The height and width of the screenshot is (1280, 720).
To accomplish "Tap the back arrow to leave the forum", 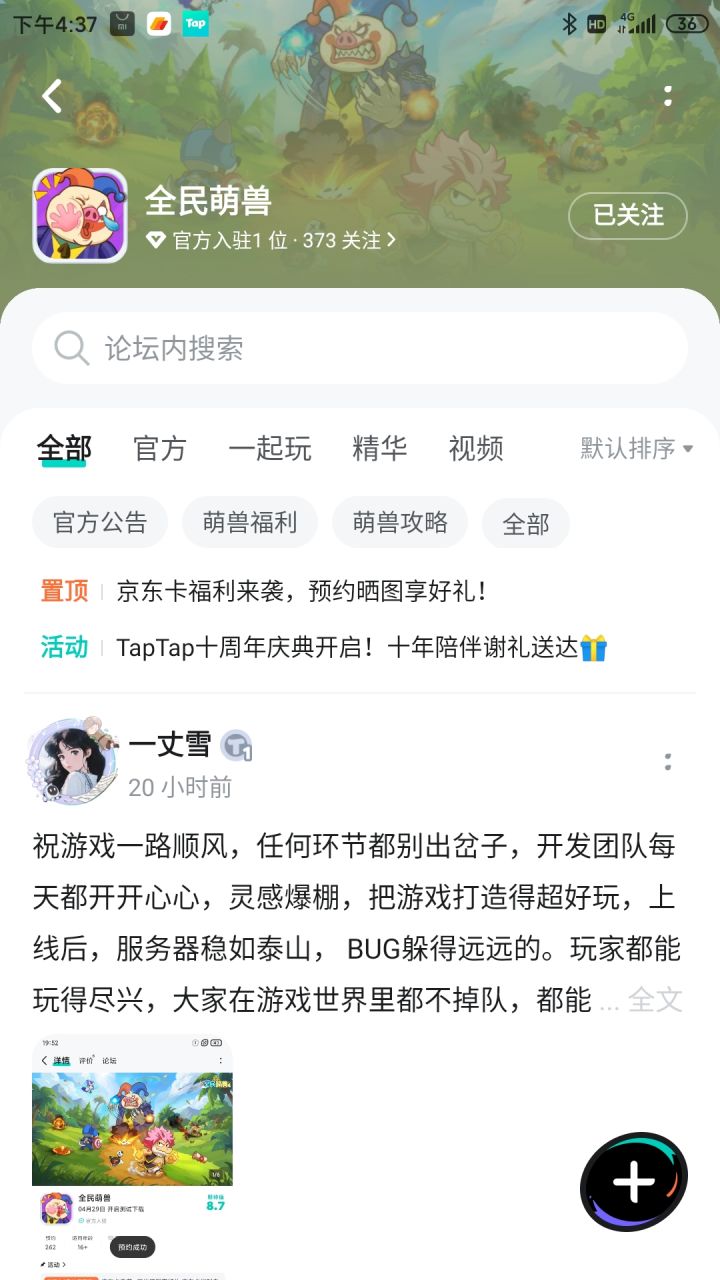I will pos(50,95).
